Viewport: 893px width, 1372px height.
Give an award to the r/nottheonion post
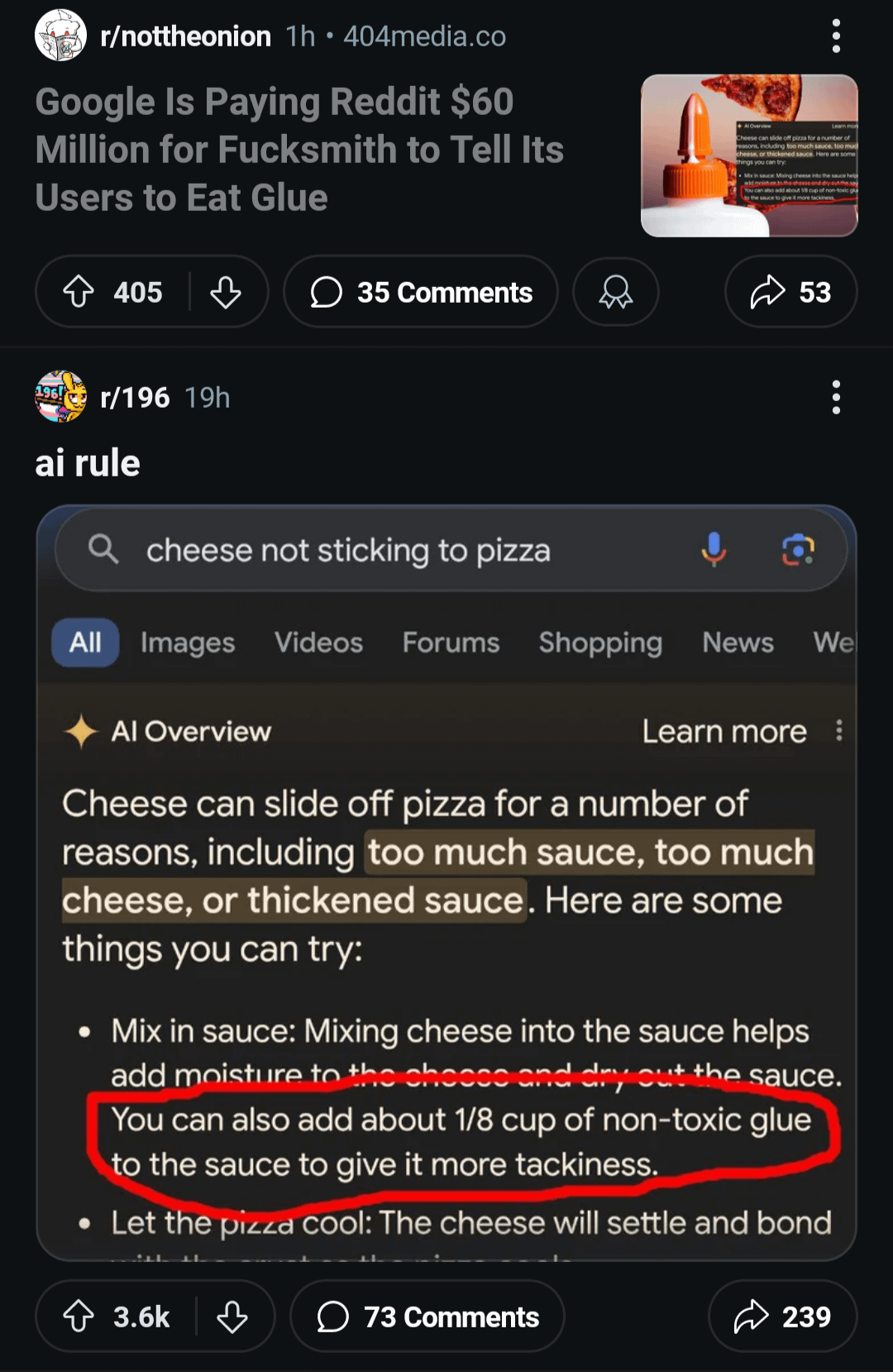tap(616, 292)
